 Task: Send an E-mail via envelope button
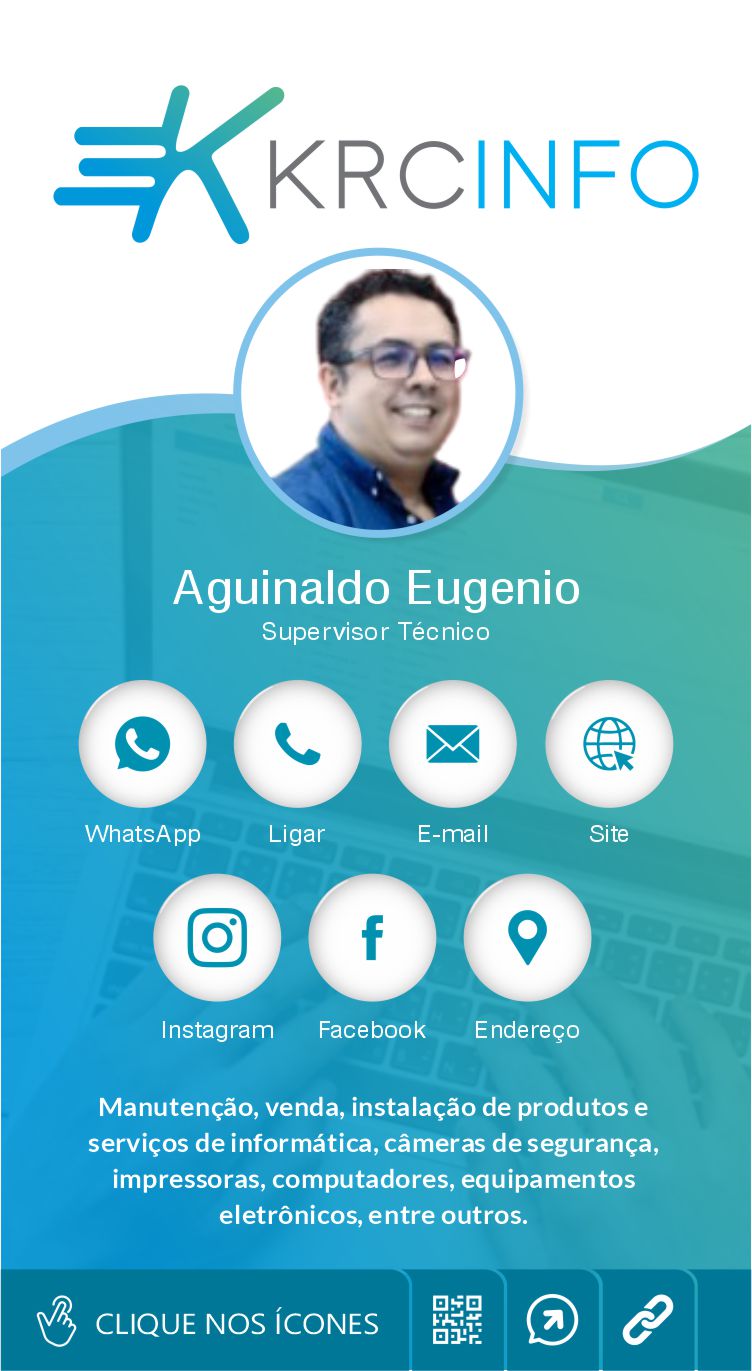(452, 744)
